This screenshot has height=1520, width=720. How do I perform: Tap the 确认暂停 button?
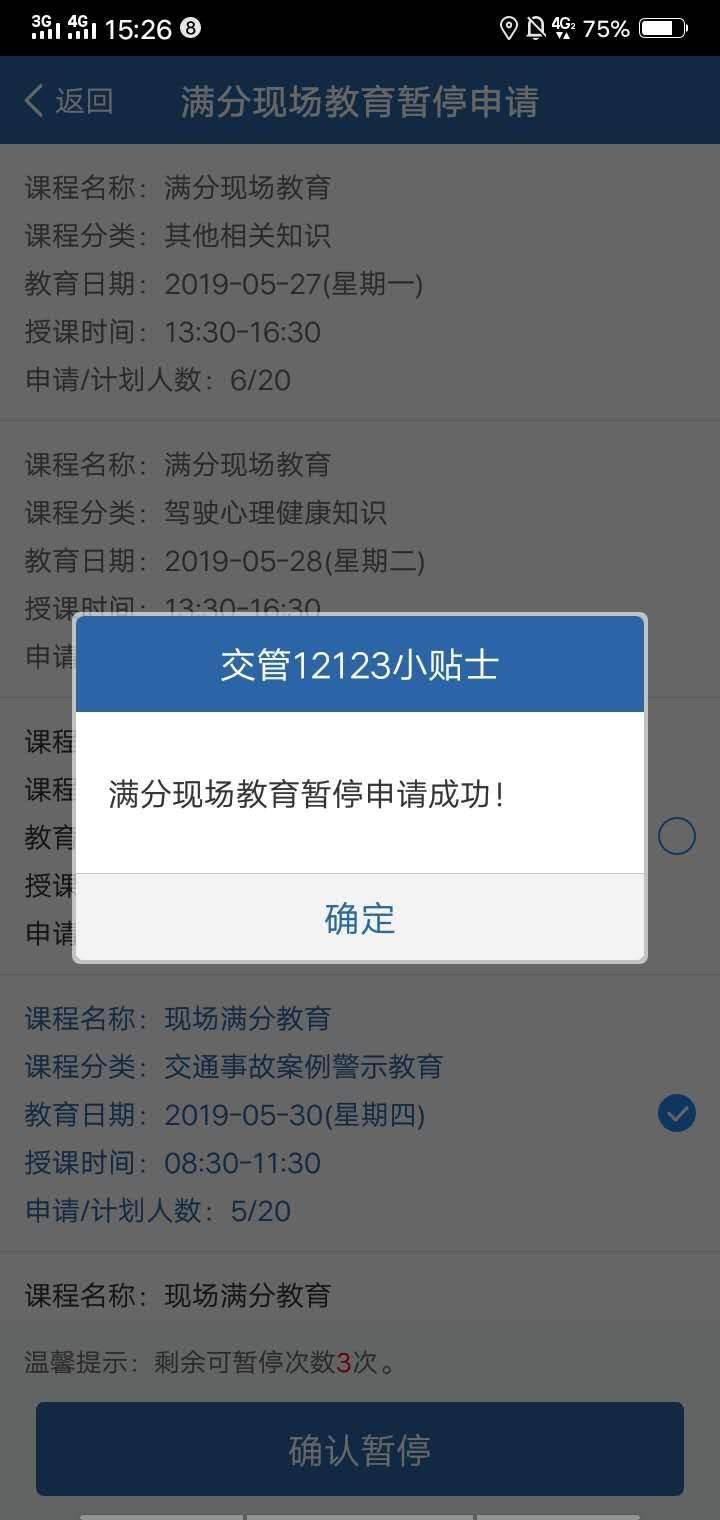tap(360, 1449)
